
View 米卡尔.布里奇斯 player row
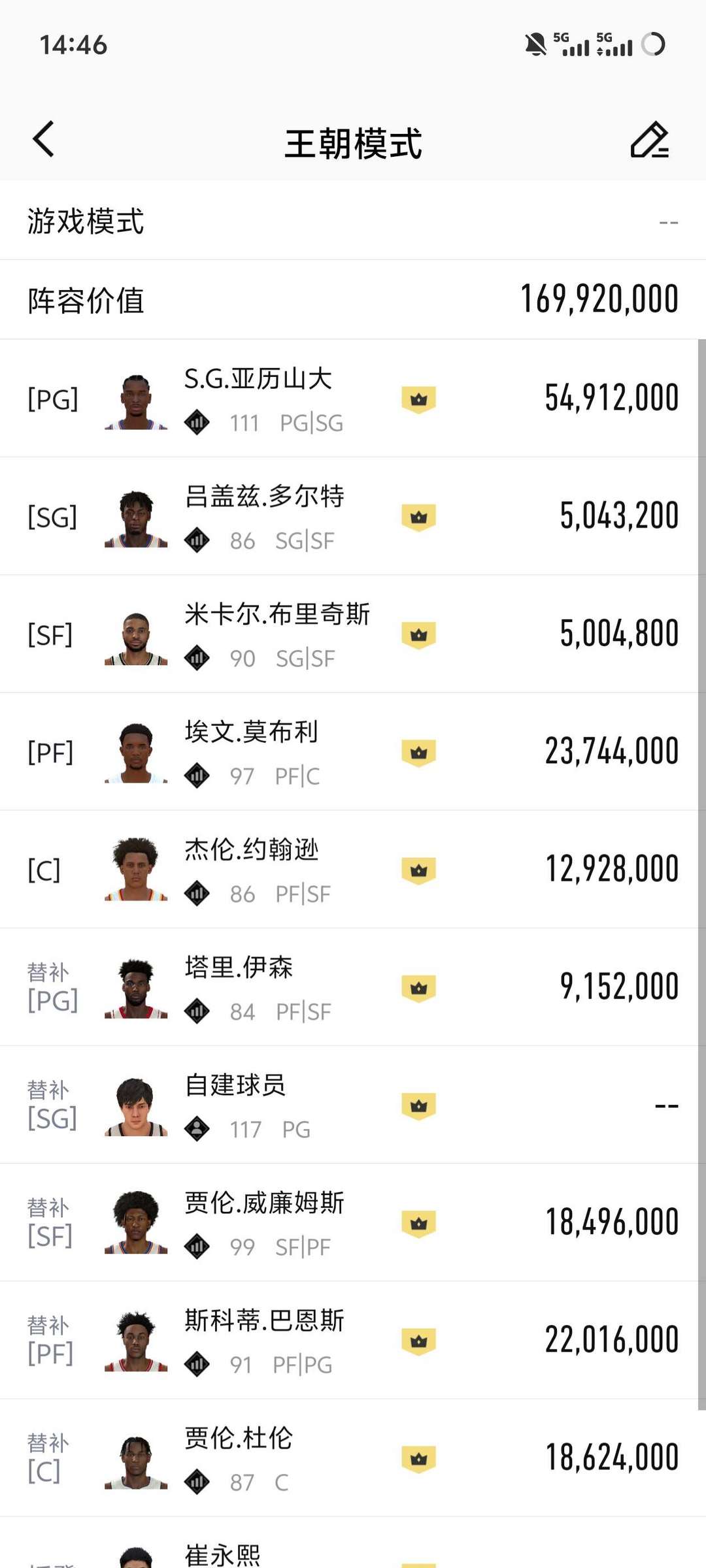click(x=353, y=634)
